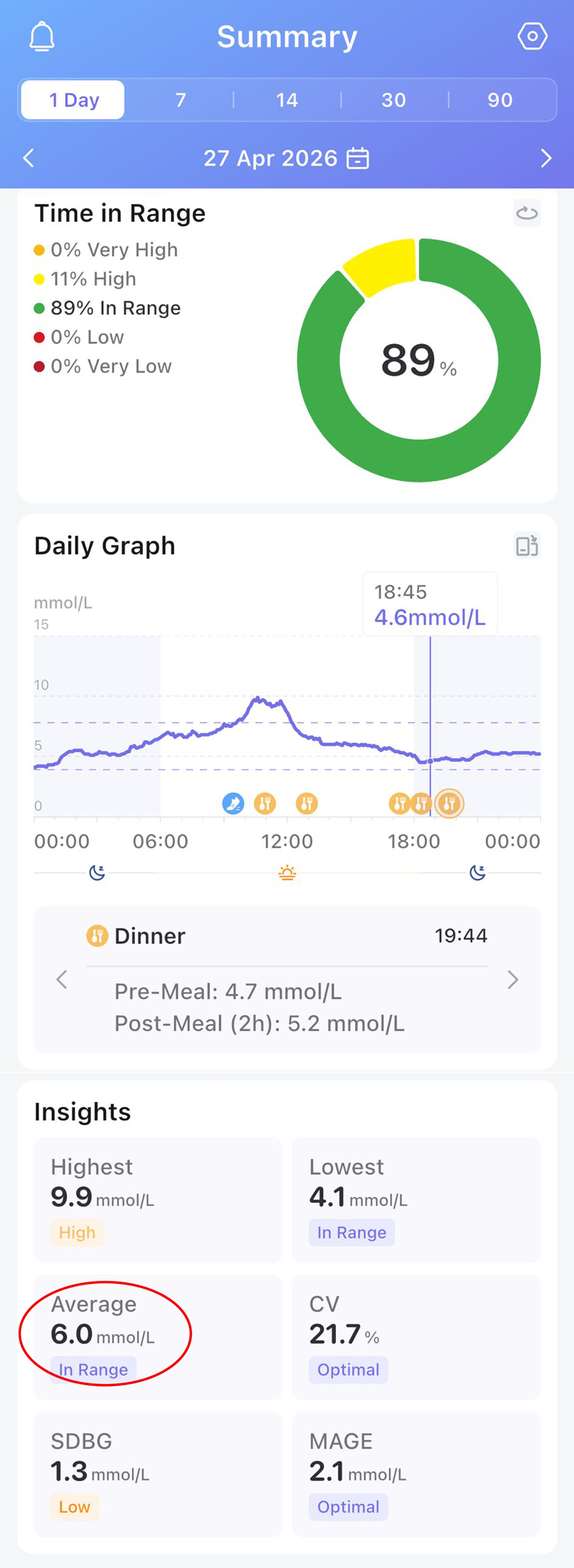Open the calendar for 27 Apr 2026
This screenshot has height=1568, width=574.
point(358,158)
